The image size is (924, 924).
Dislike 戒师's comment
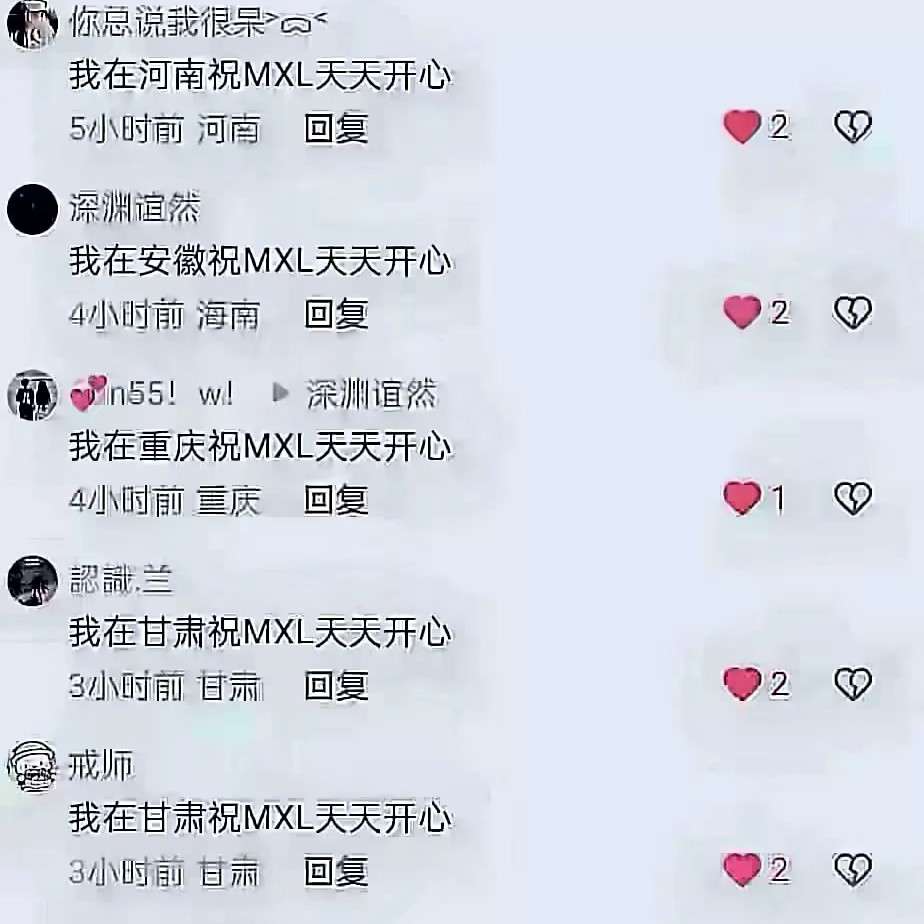coord(853,870)
